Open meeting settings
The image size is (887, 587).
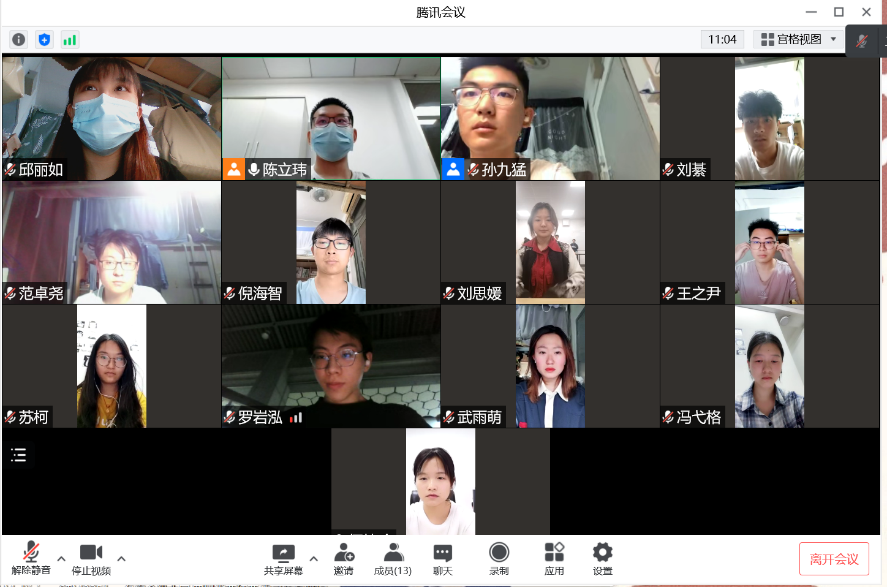pos(602,556)
